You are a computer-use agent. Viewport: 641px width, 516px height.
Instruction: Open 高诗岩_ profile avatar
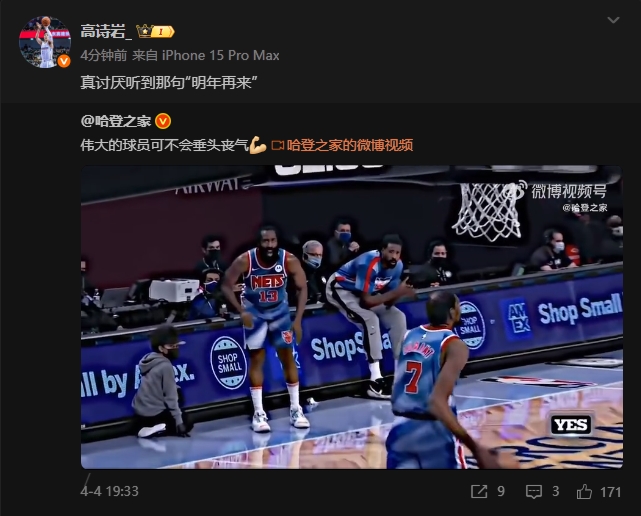pyautogui.click(x=45, y=42)
